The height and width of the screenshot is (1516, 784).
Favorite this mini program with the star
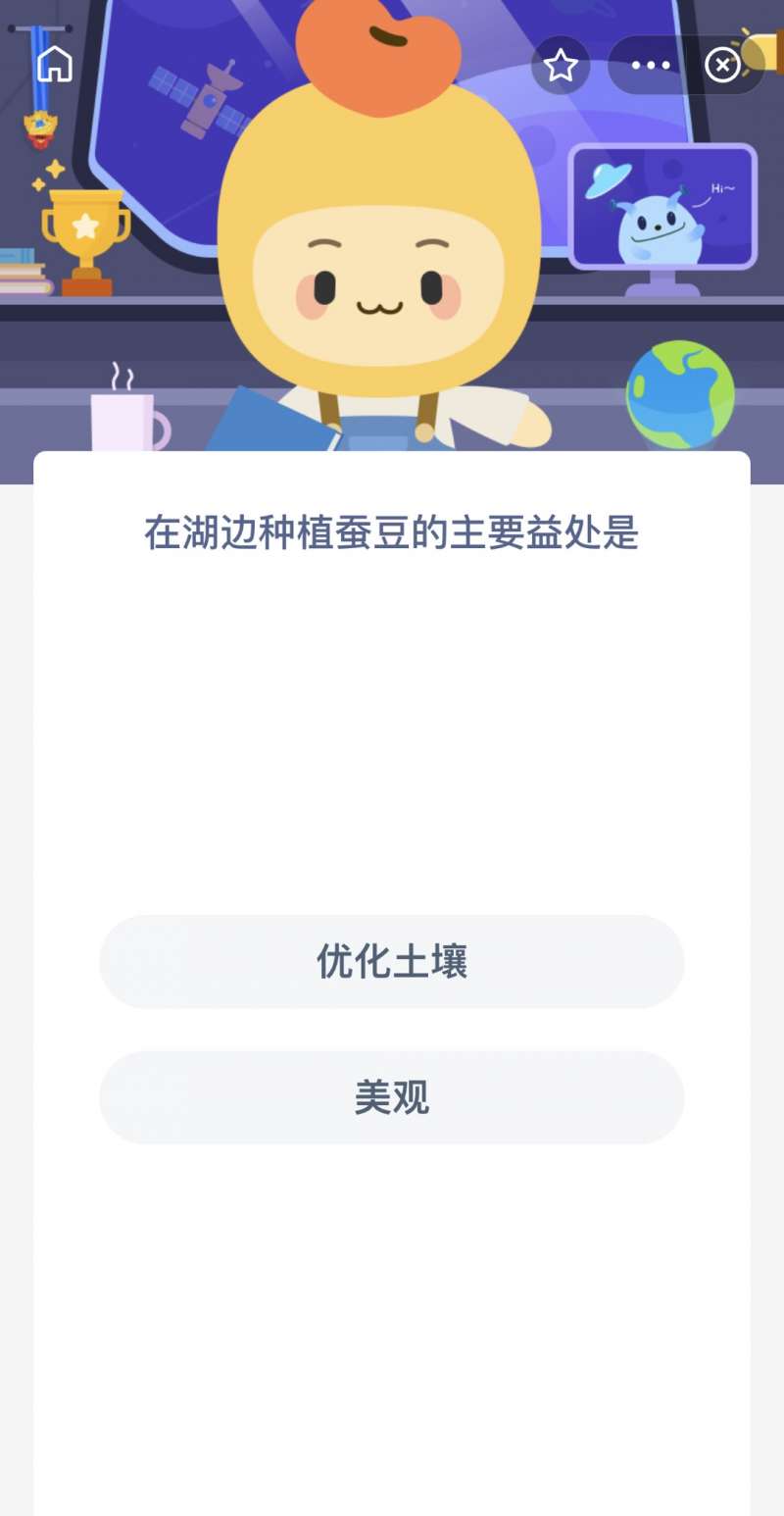click(561, 66)
